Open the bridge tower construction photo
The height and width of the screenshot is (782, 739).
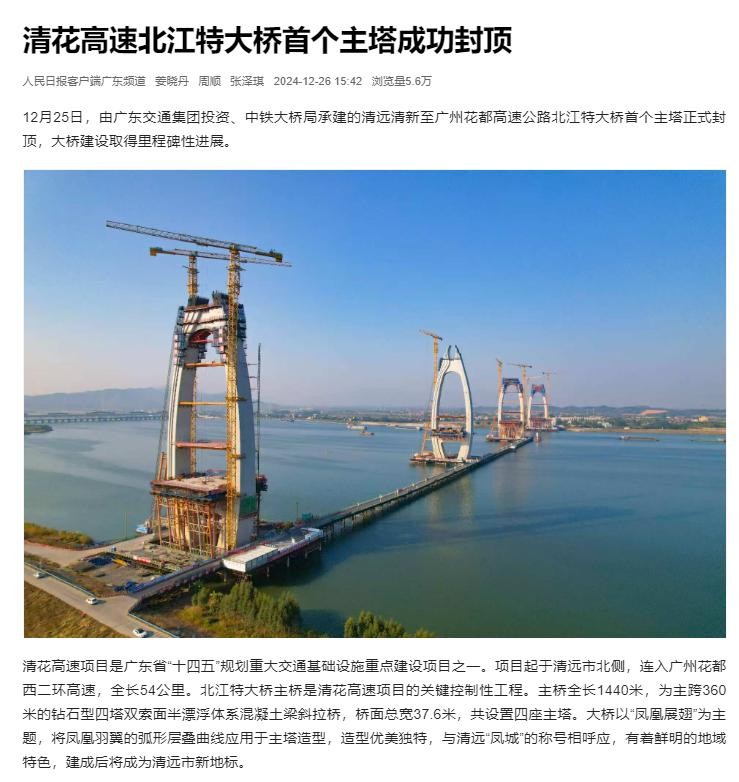click(x=374, y=403)
